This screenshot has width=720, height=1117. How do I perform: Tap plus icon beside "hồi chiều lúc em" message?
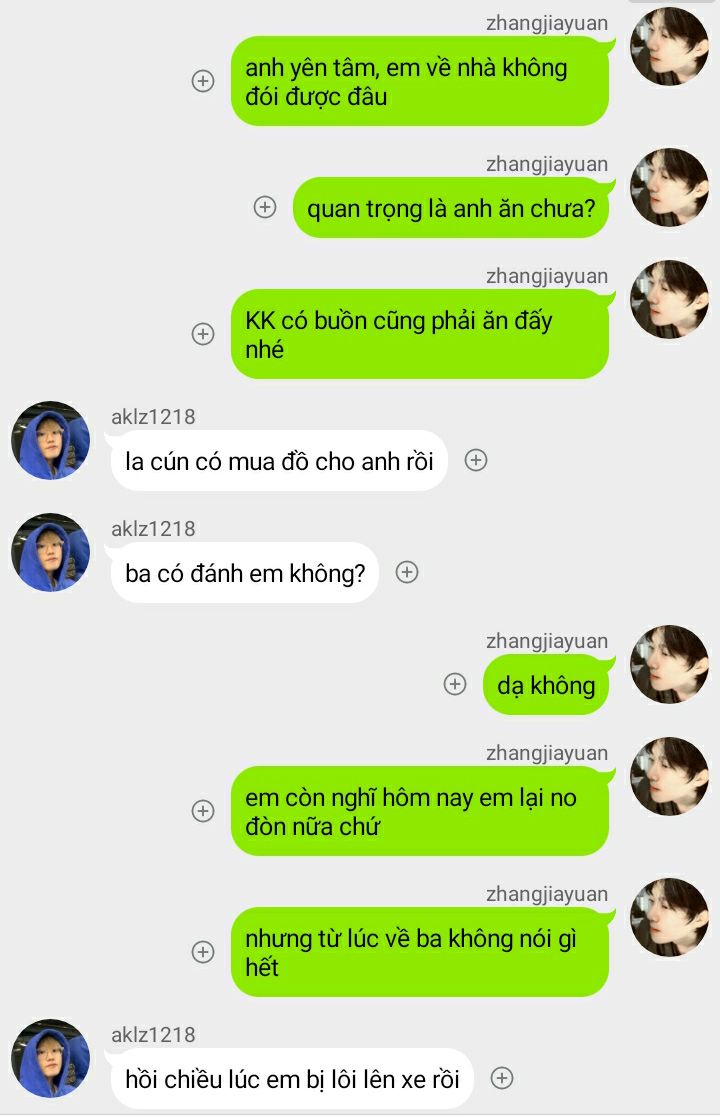pyautogui.click(x=502, y=1078)
